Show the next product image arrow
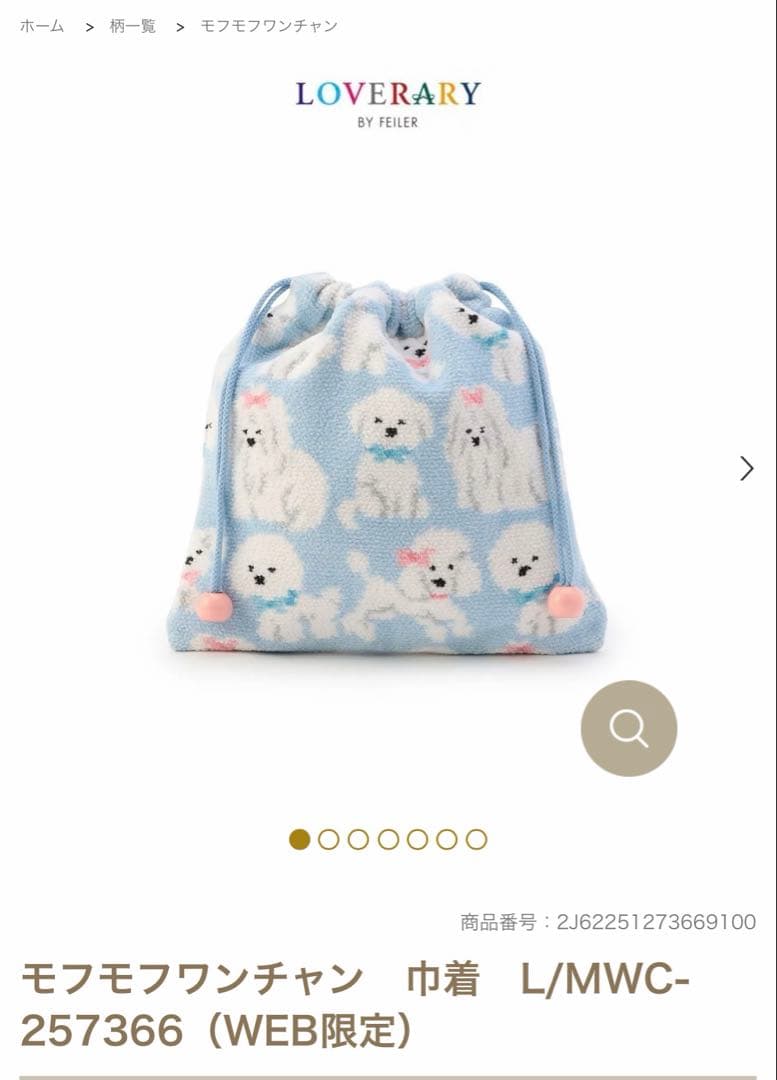The image size is (777, 1080). (746, 468)
